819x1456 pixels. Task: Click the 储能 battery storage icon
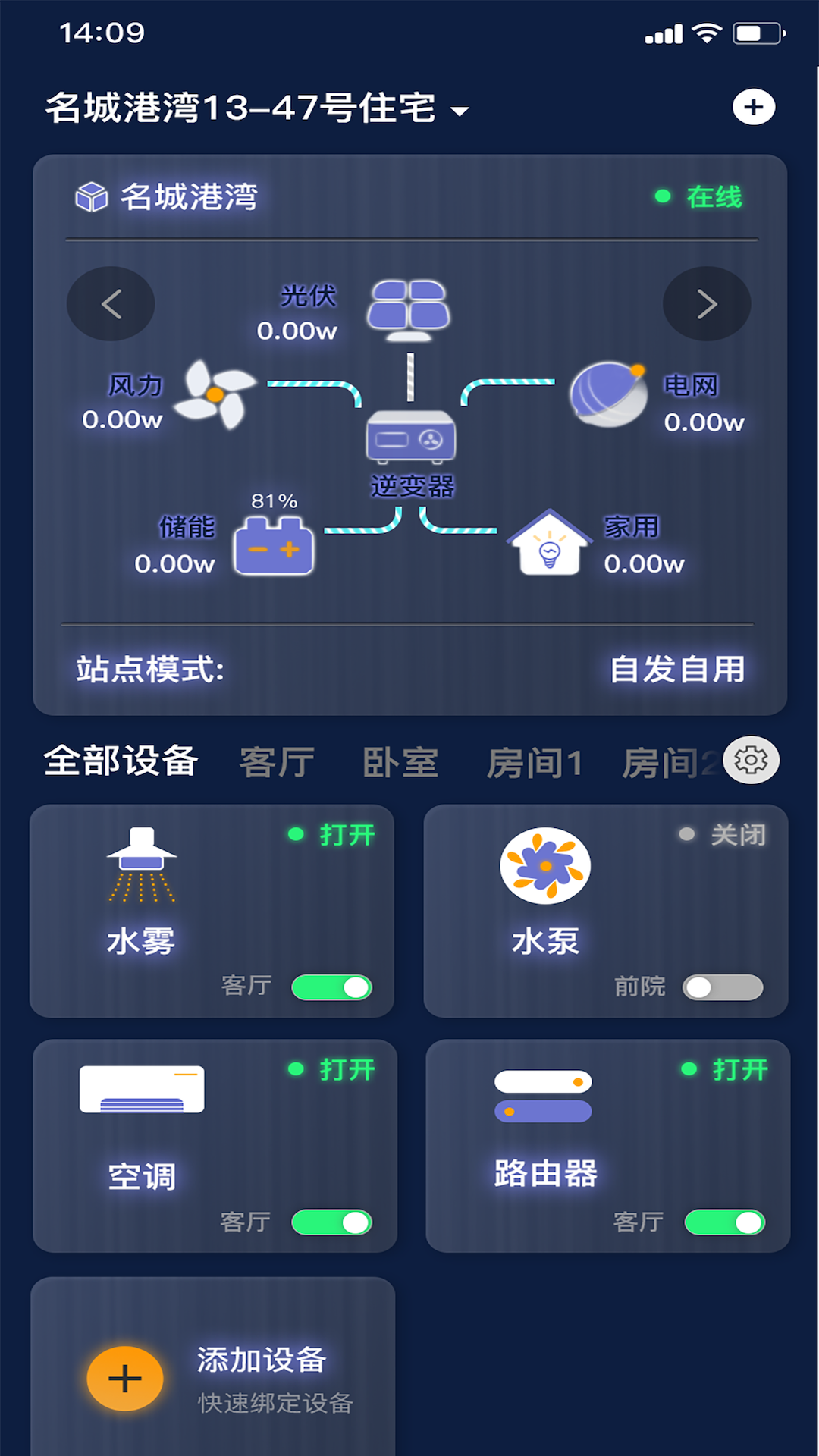pyautogui.click(x=273, y=546)
